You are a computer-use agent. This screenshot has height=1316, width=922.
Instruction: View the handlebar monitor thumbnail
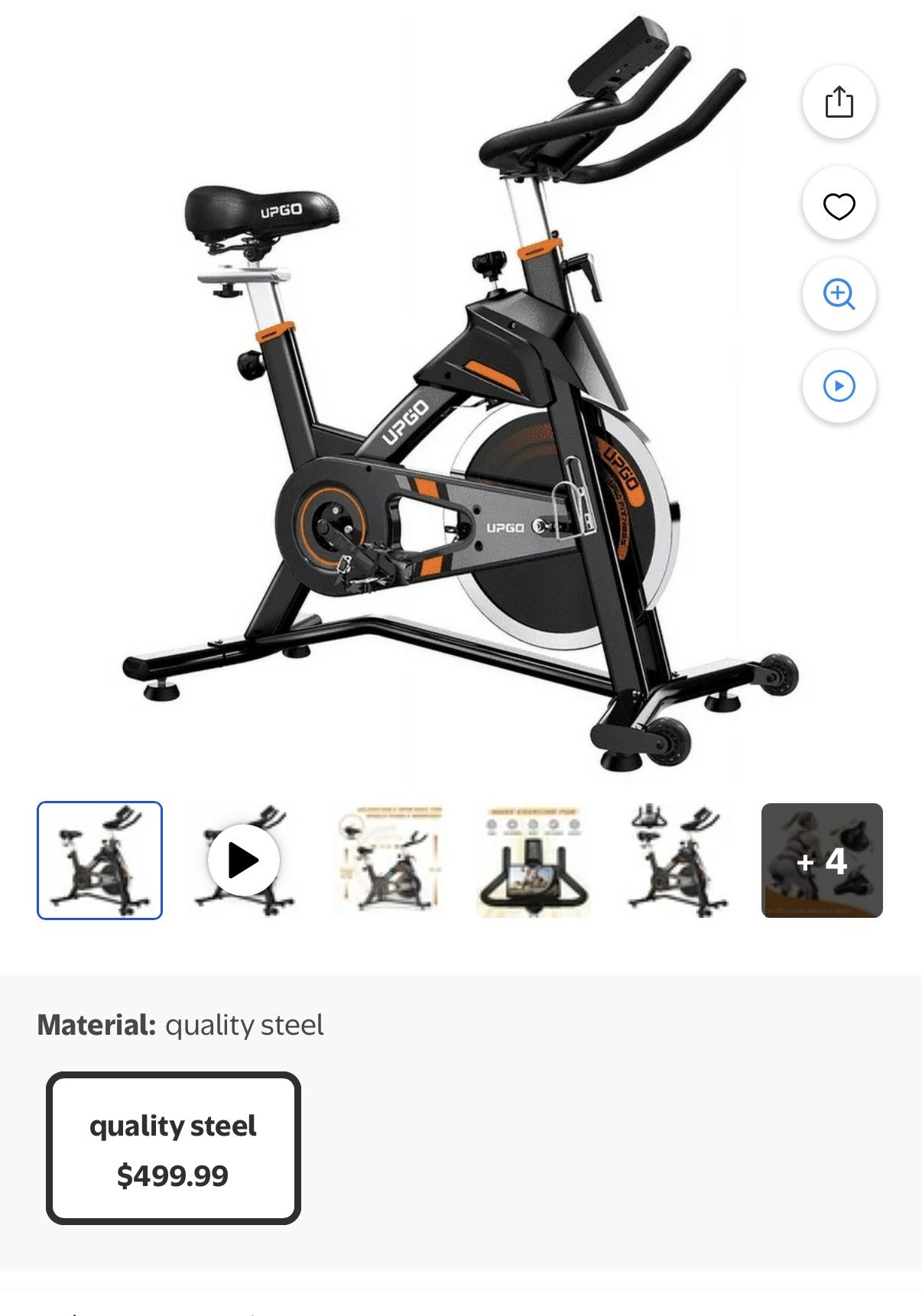point(533,860)
